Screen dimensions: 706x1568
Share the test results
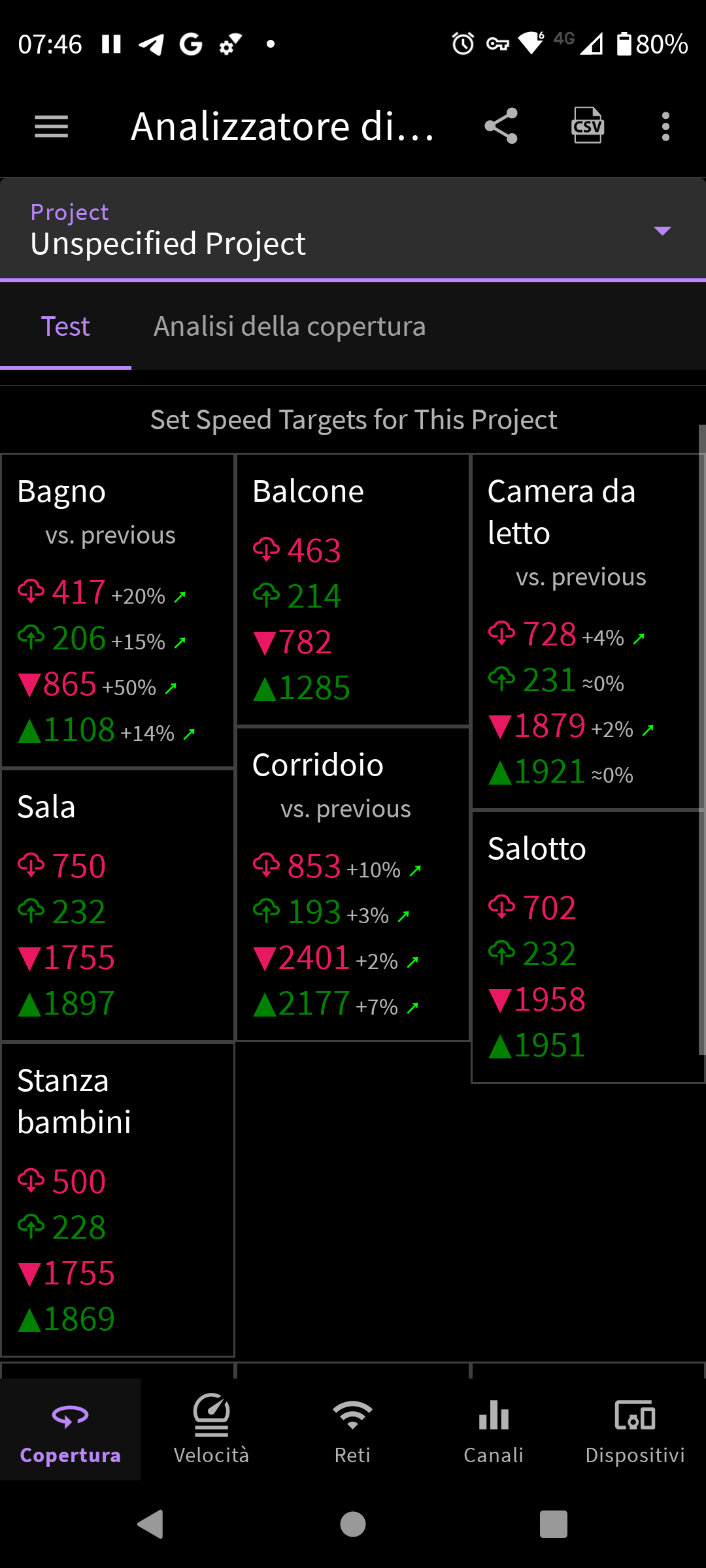coord(501,126)
